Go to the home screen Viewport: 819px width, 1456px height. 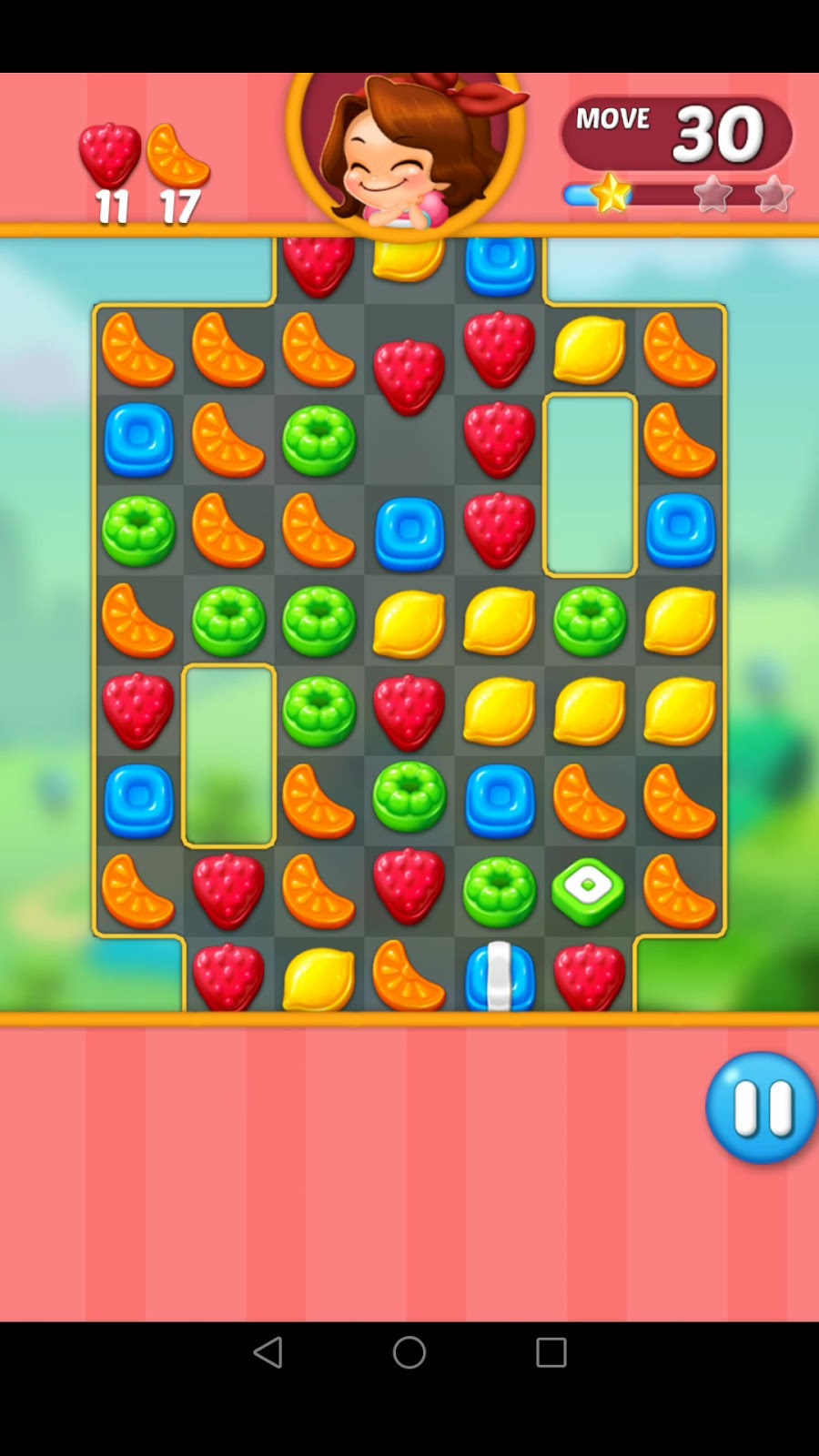click(x=409, y=1352)
